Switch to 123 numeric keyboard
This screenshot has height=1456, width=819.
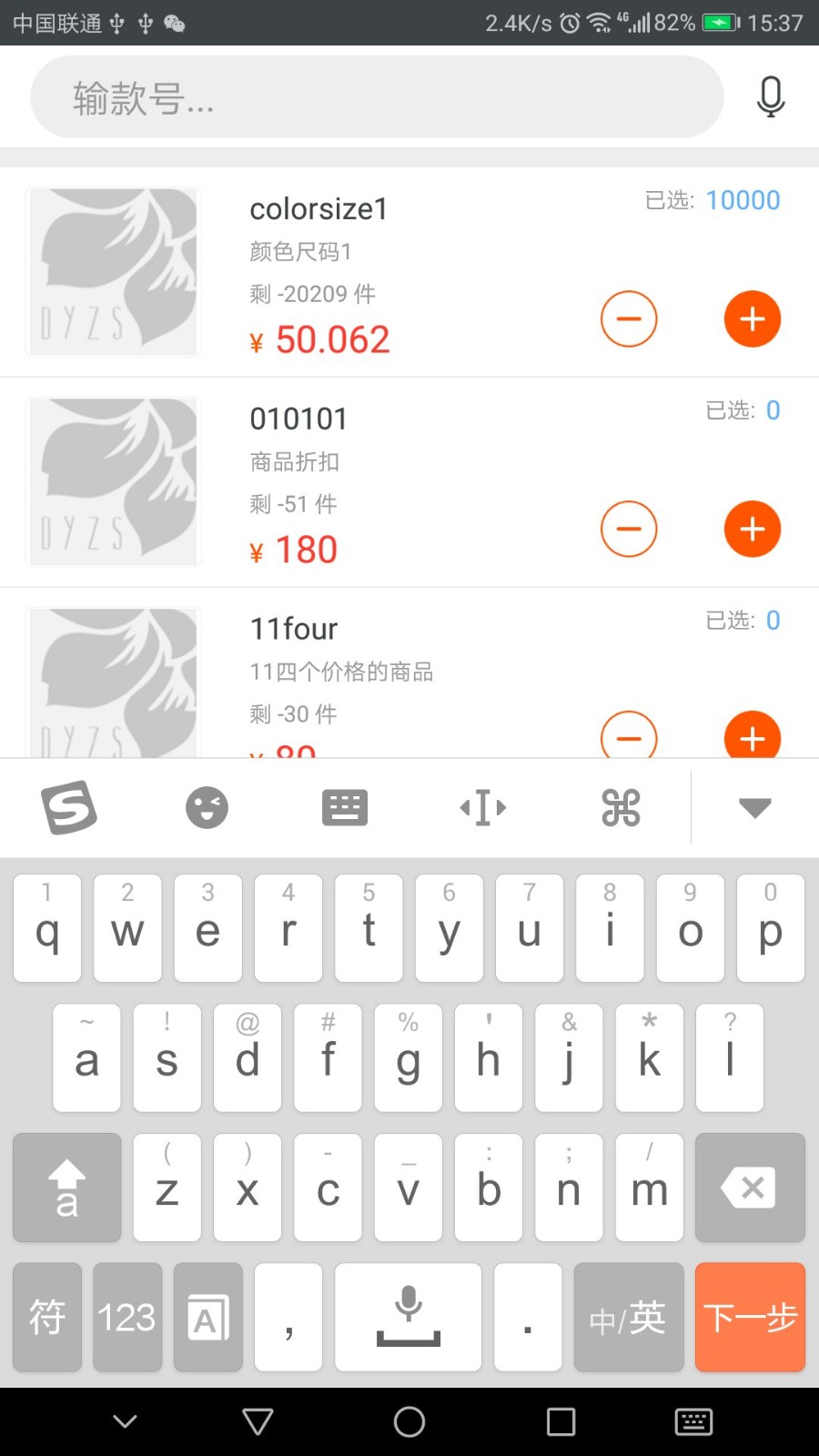(127, 1317)
